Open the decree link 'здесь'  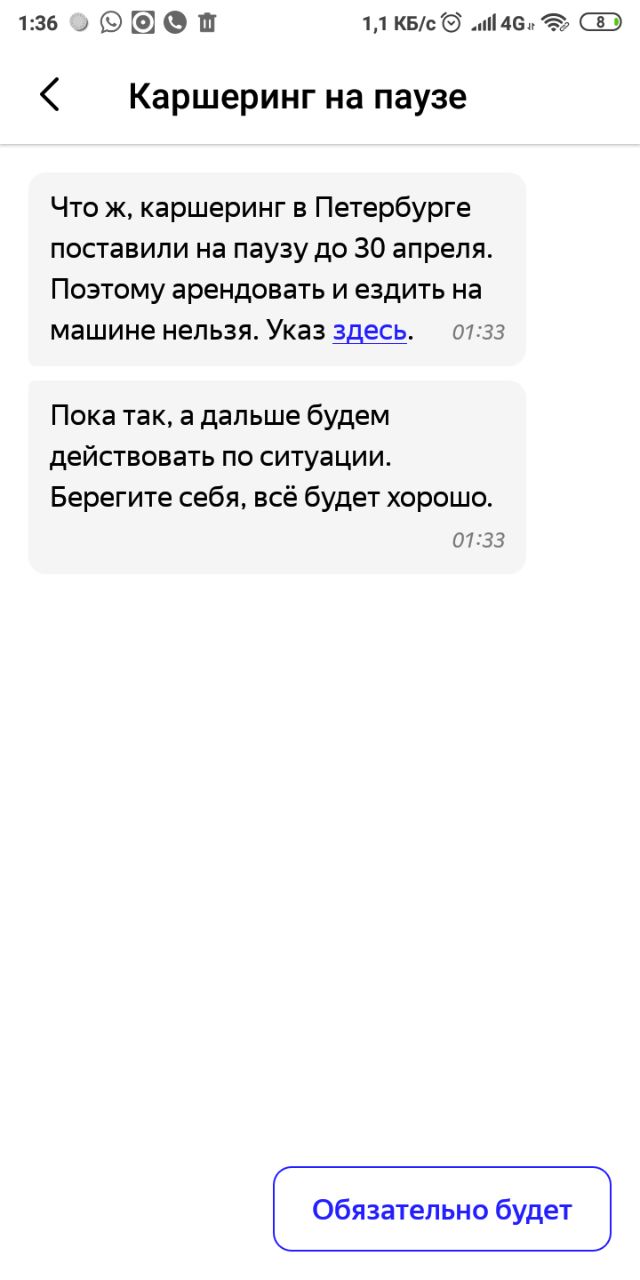369,331
